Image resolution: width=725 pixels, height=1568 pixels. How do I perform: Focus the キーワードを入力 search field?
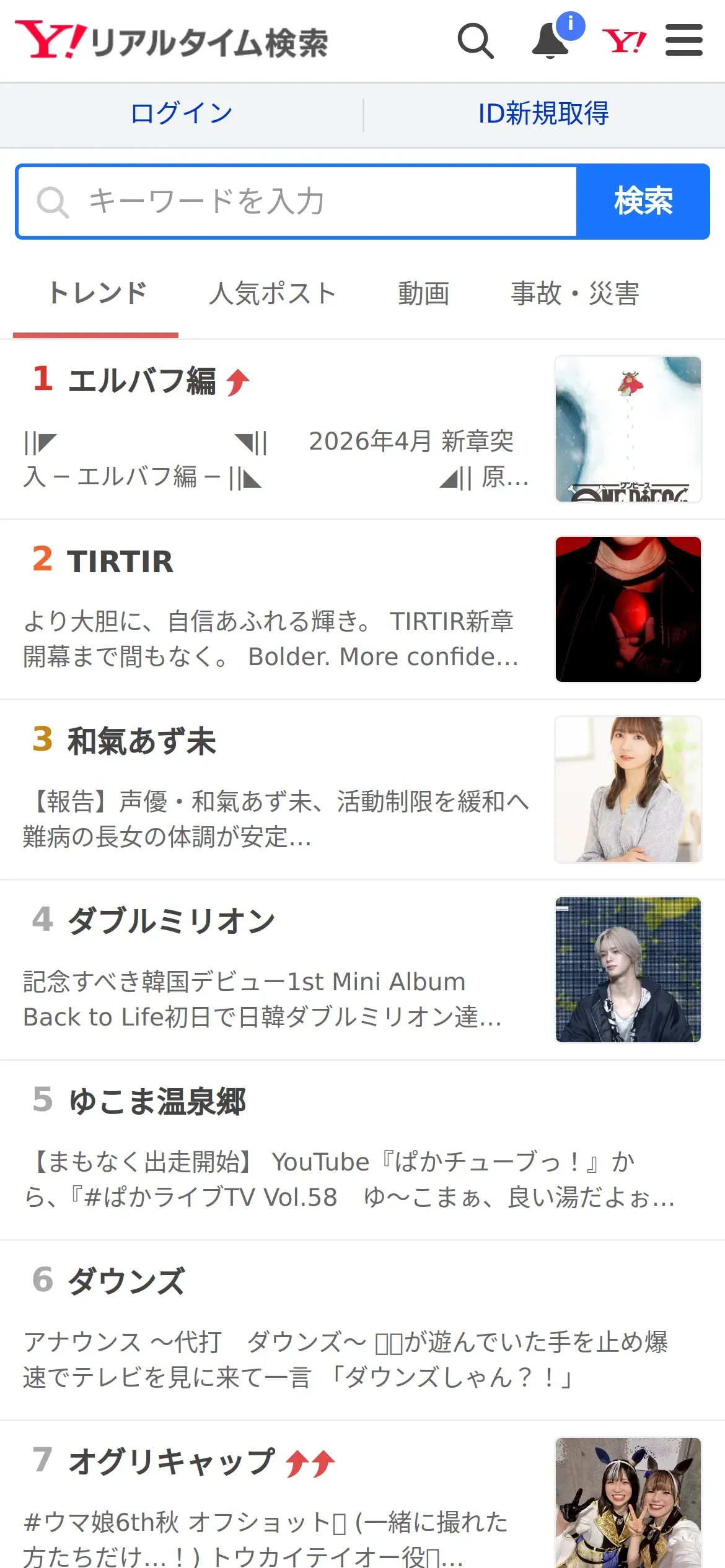click(310, 202)
